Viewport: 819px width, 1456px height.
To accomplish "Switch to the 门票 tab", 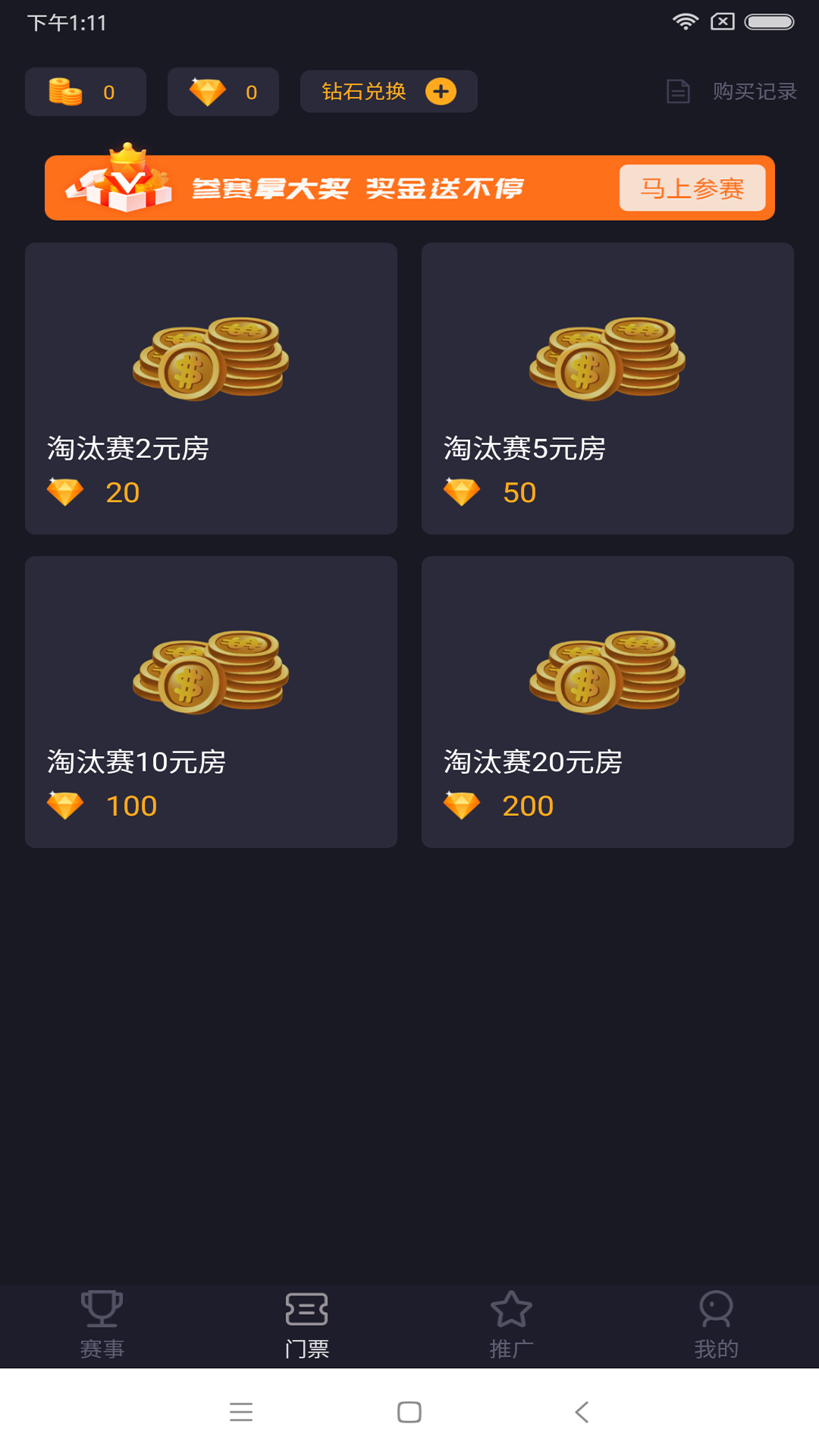I will pos(307,1324).
